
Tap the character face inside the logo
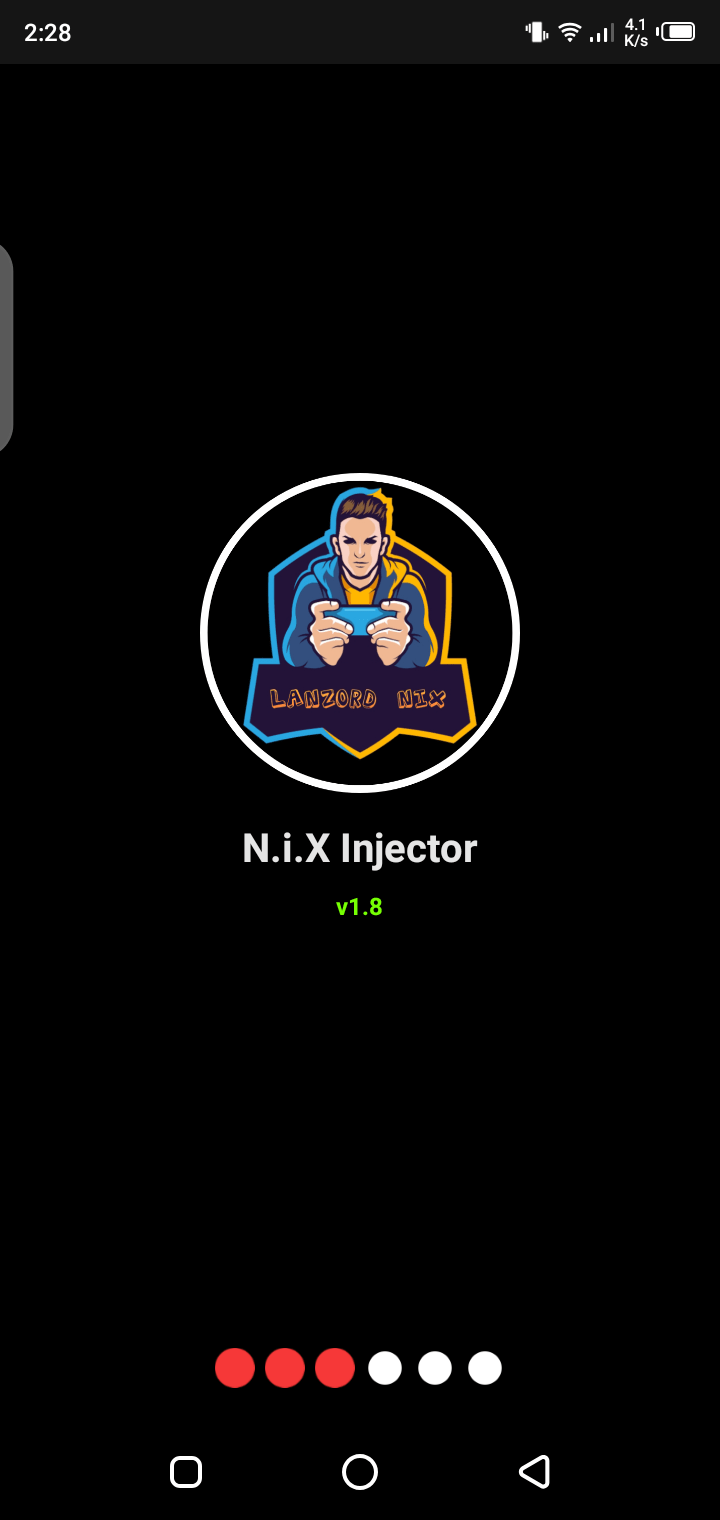(x=360, y=545)
